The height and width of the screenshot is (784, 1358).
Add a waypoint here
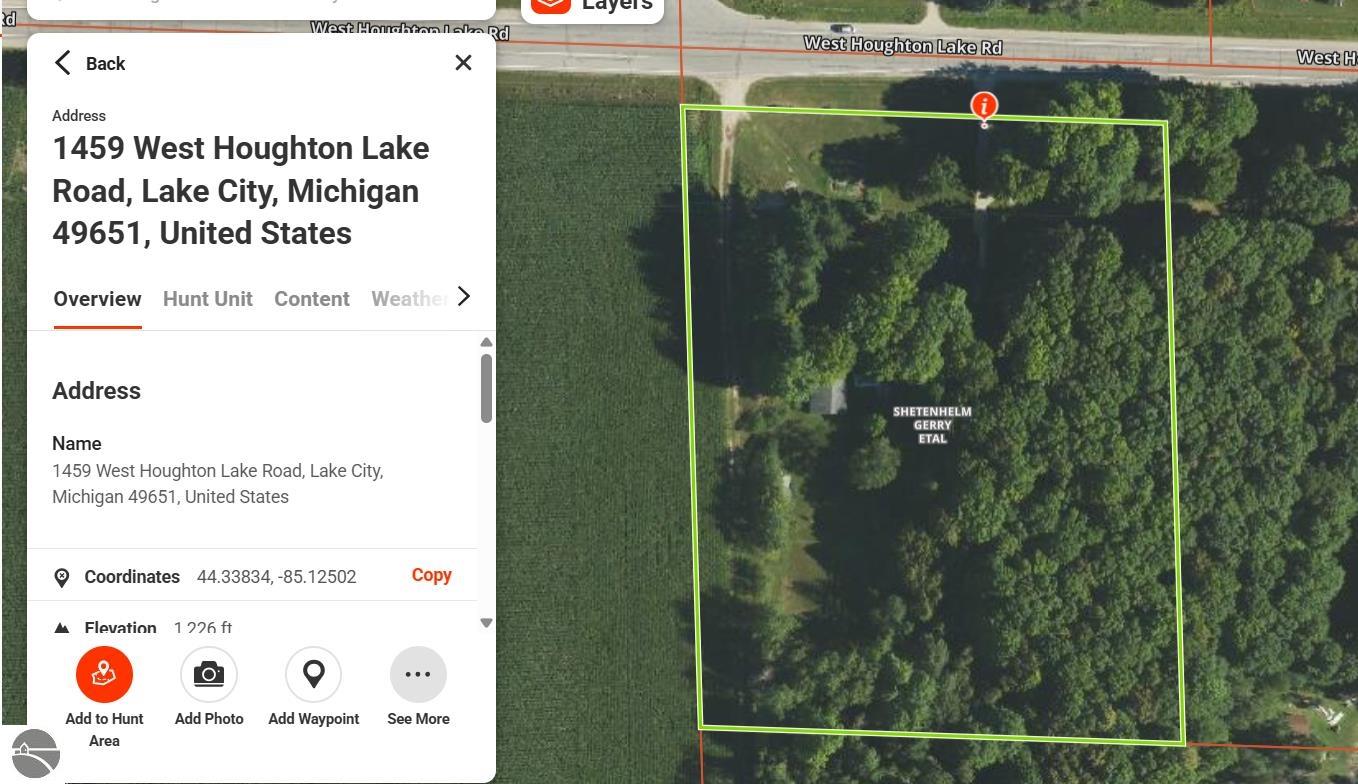click(x=313, y=675)
